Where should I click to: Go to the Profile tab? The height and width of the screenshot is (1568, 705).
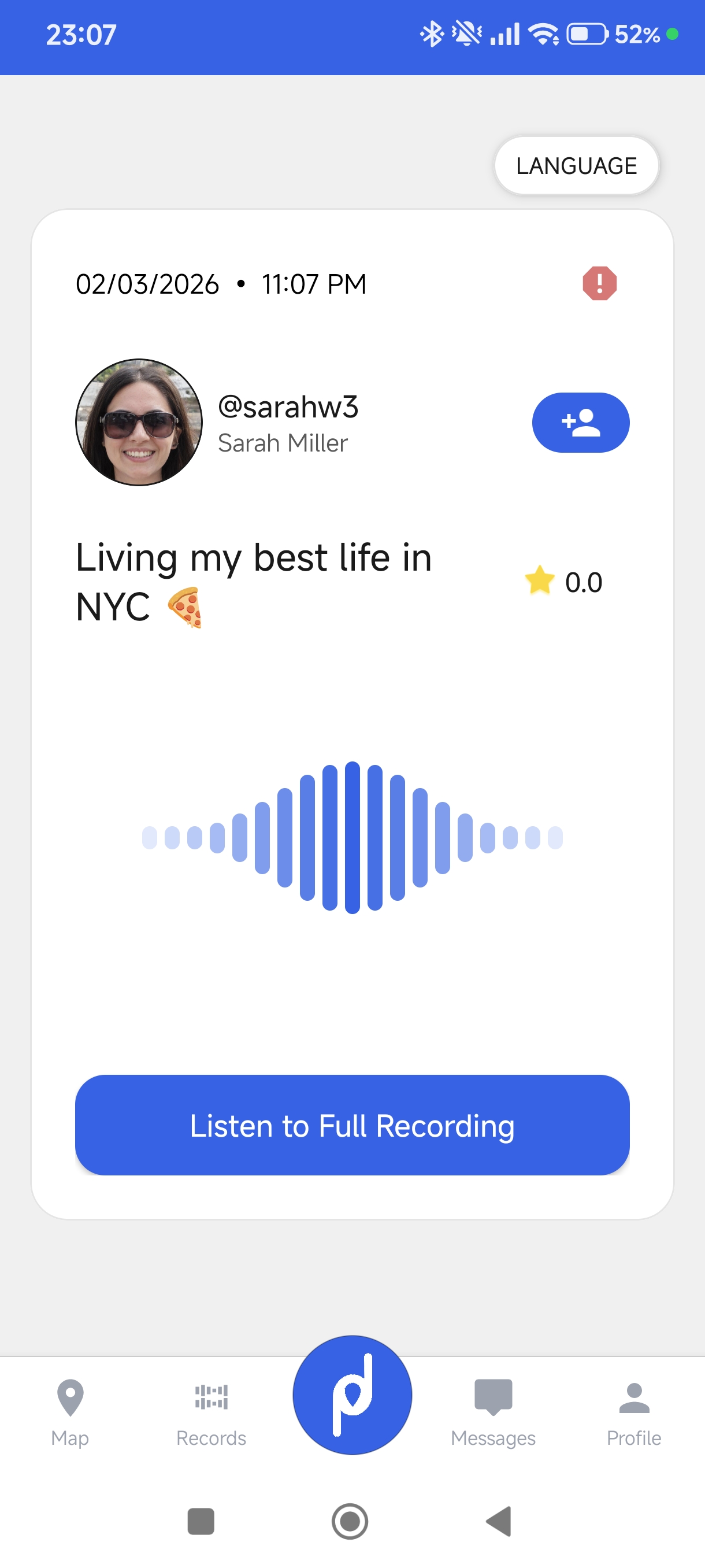coord(633,1412)
